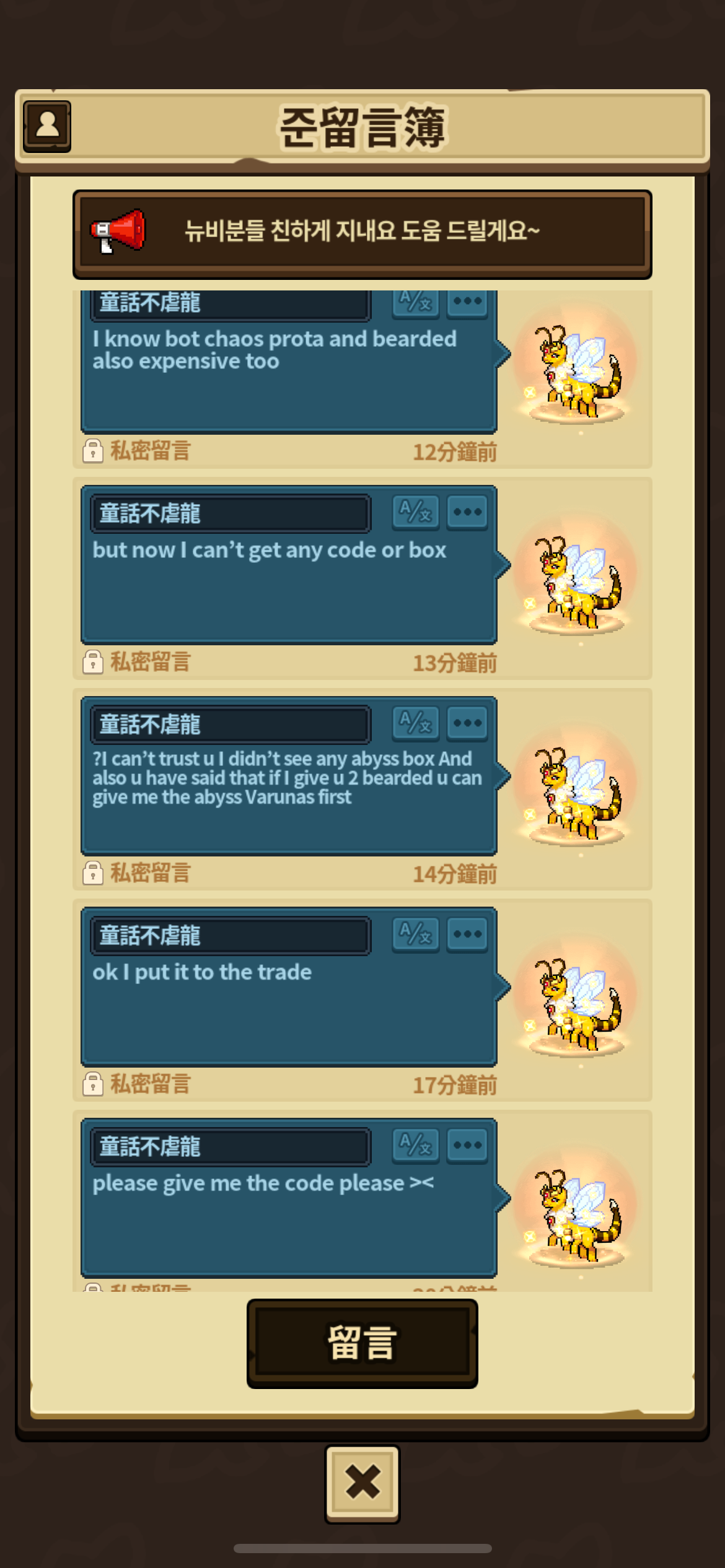
Task: Open the options on "I know bot chaos prota" message
Action: click(468, 302)
